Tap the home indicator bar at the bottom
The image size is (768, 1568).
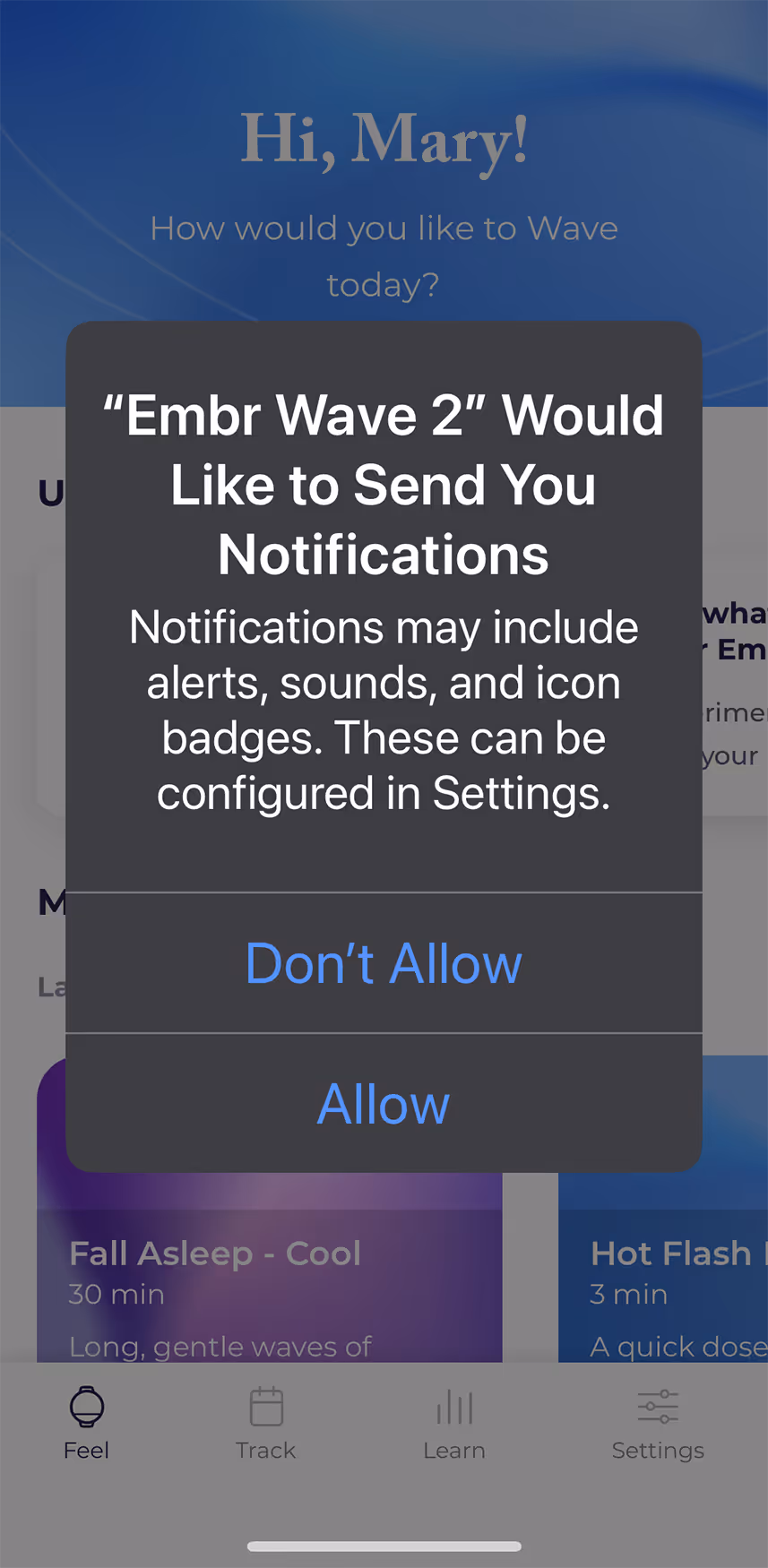click(x=384, y=1546)
